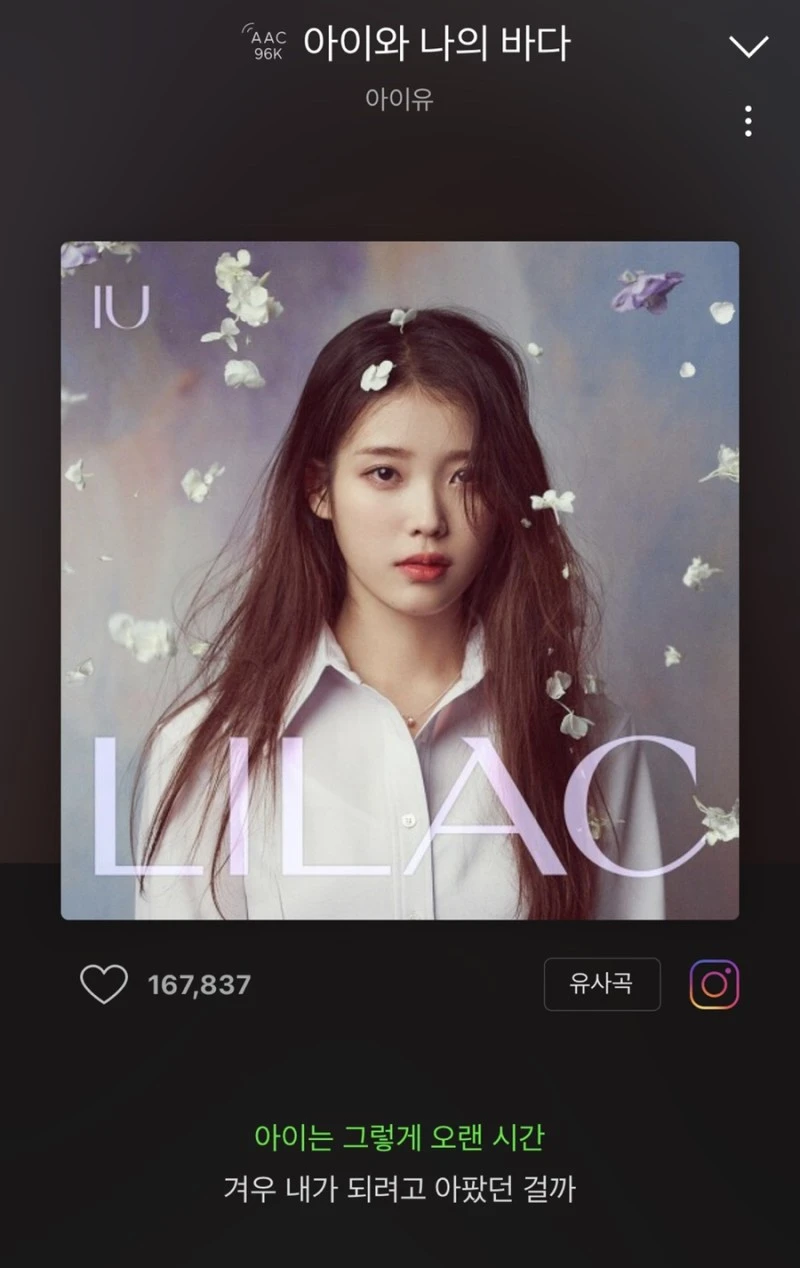Open similar songs via 유사곡 button
Screen dimensions: 800x1268
[602, 984]
